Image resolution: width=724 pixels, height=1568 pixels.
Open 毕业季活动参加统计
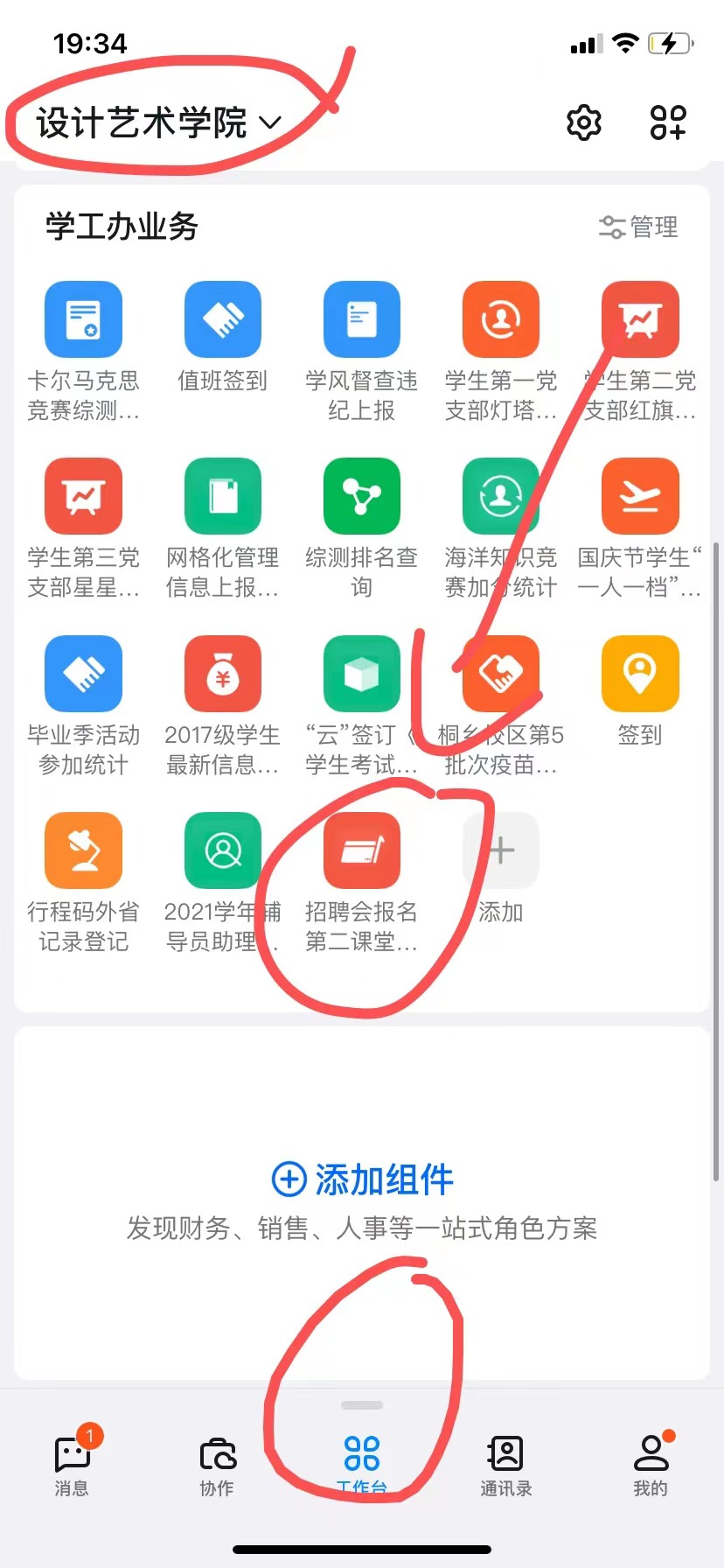[83, 674]
